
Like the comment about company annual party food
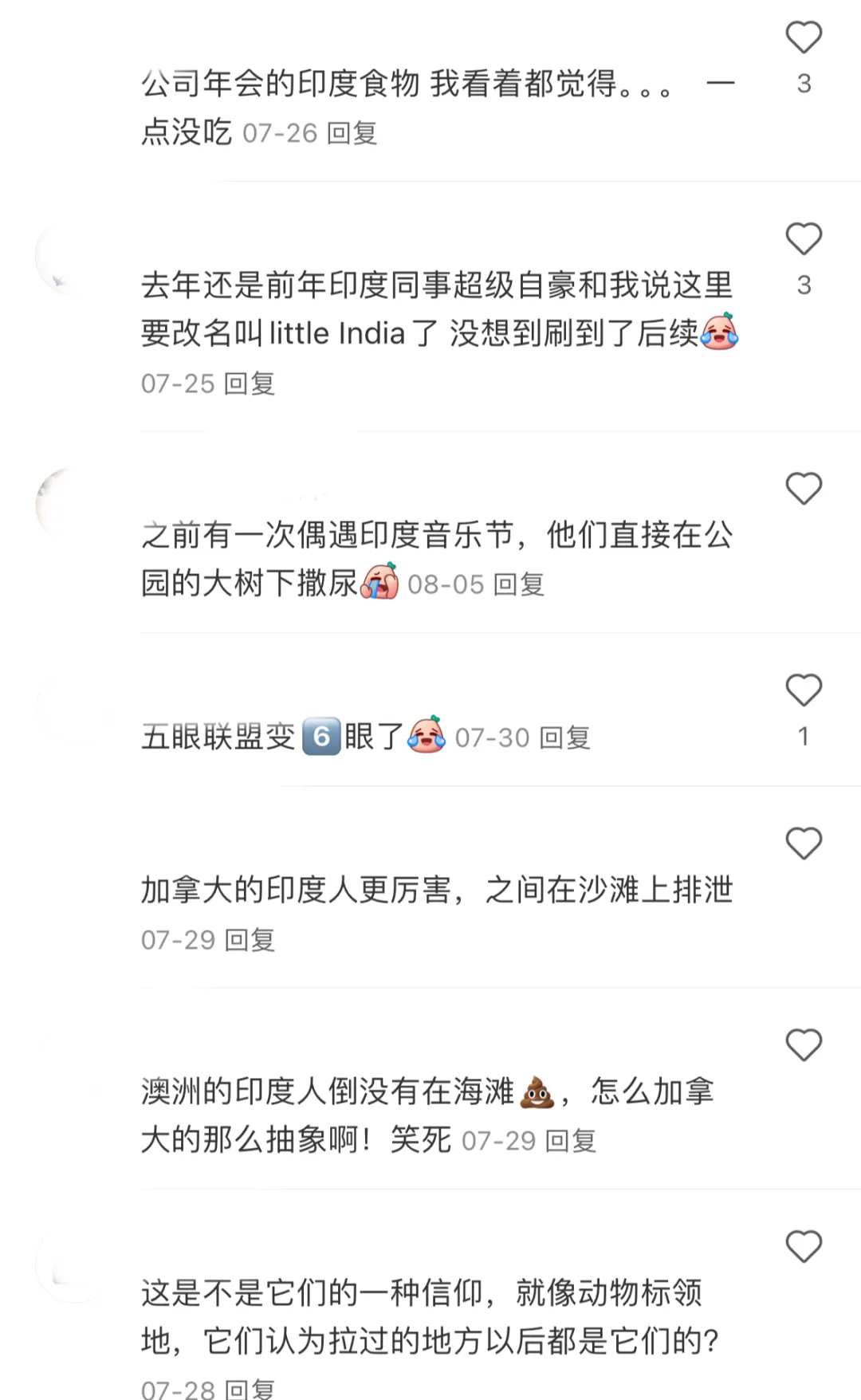(x=804, y=37)
